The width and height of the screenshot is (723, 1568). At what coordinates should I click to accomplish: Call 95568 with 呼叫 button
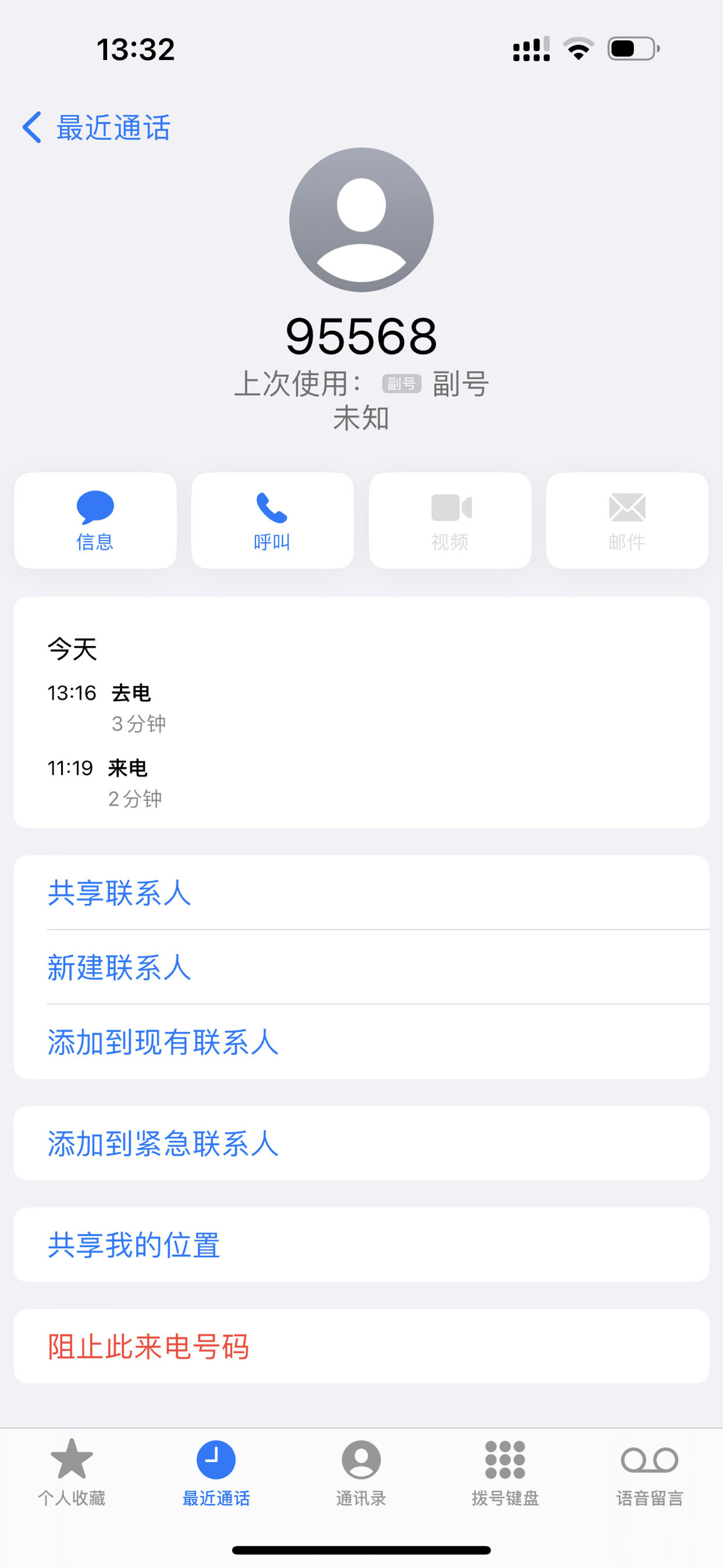tap(272, 521)
